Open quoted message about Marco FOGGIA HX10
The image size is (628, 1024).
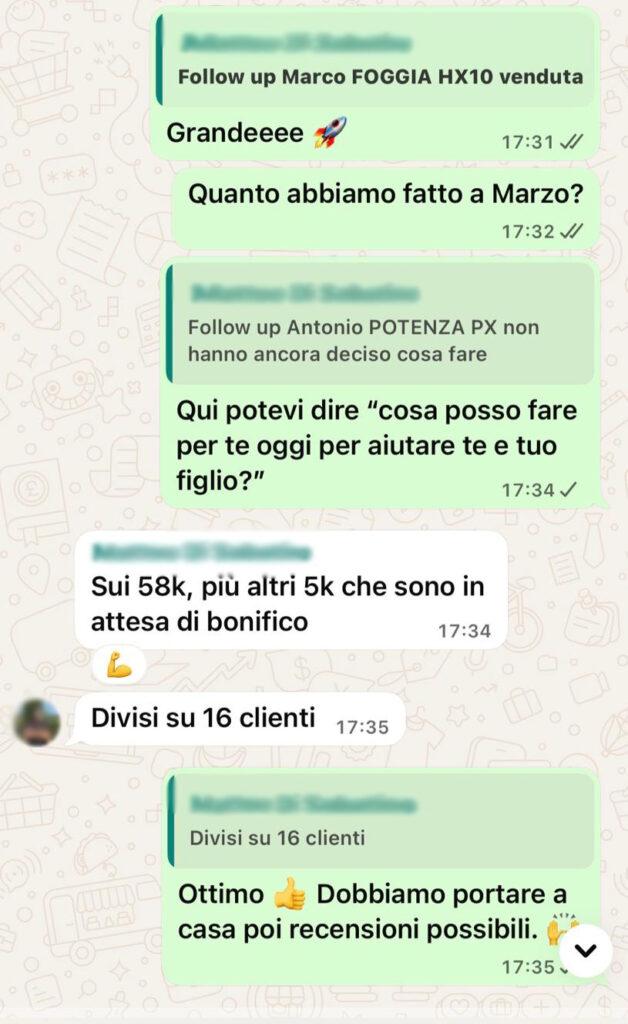pyautogui.click(x=375, y=62)
